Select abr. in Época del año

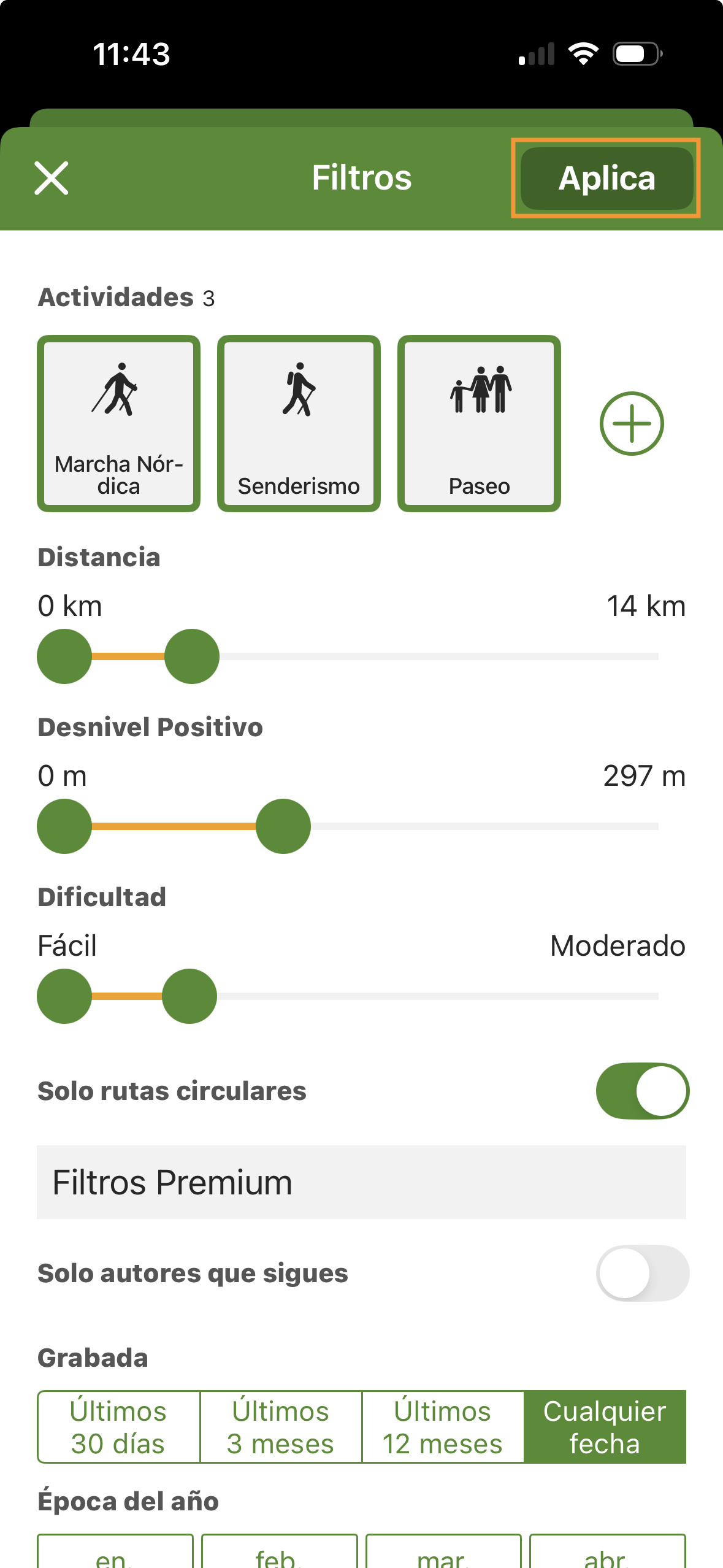(x=607, y=1553)
